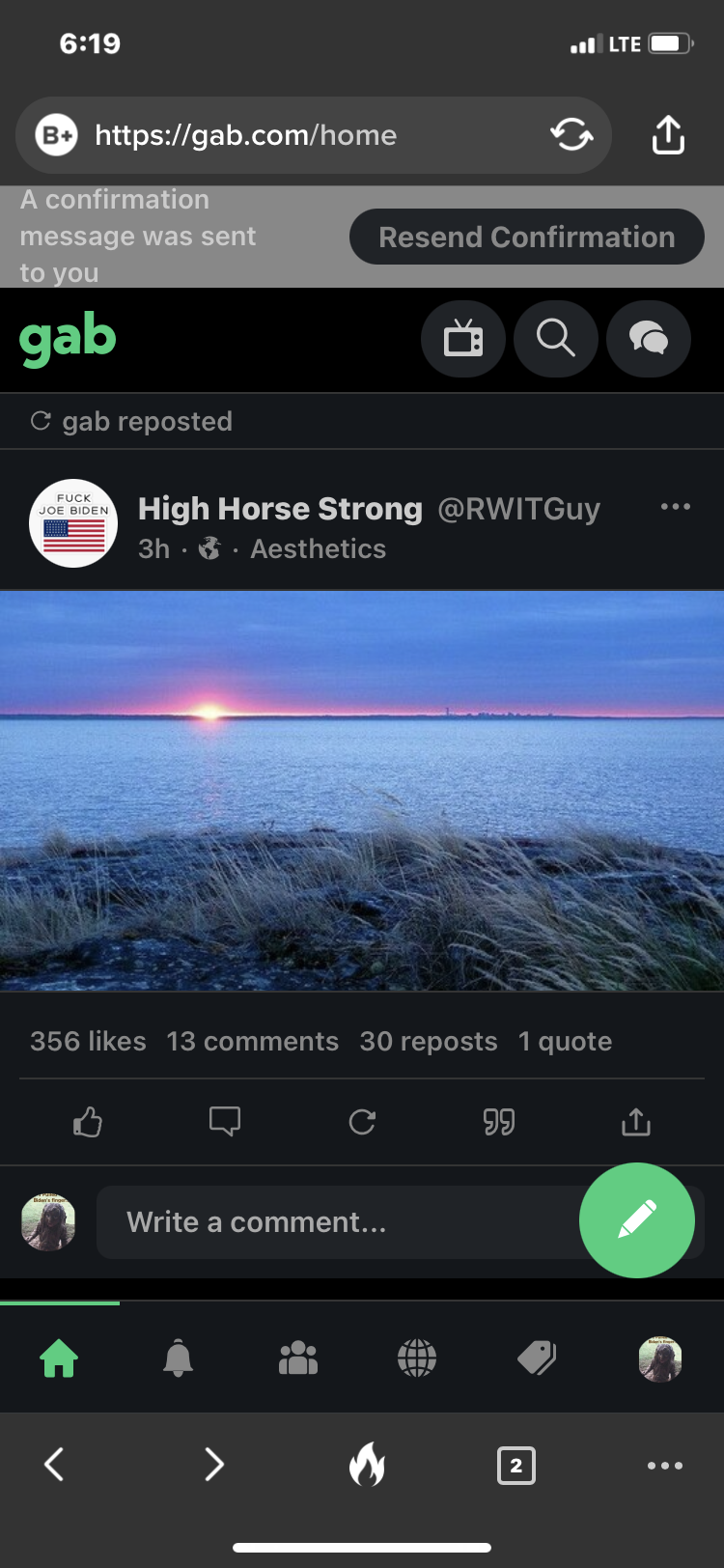The height and width of the screenshot is (1568, 724).
Task: Open the sunset photo in the post
Action: pyautogui.click(x=362, y=791)
